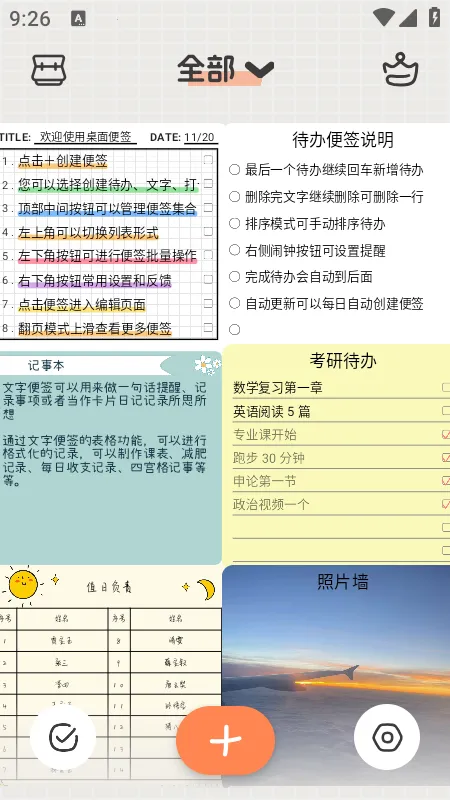Open the 记事本 text note
The image size is (450, 800).
pos(111,457)
